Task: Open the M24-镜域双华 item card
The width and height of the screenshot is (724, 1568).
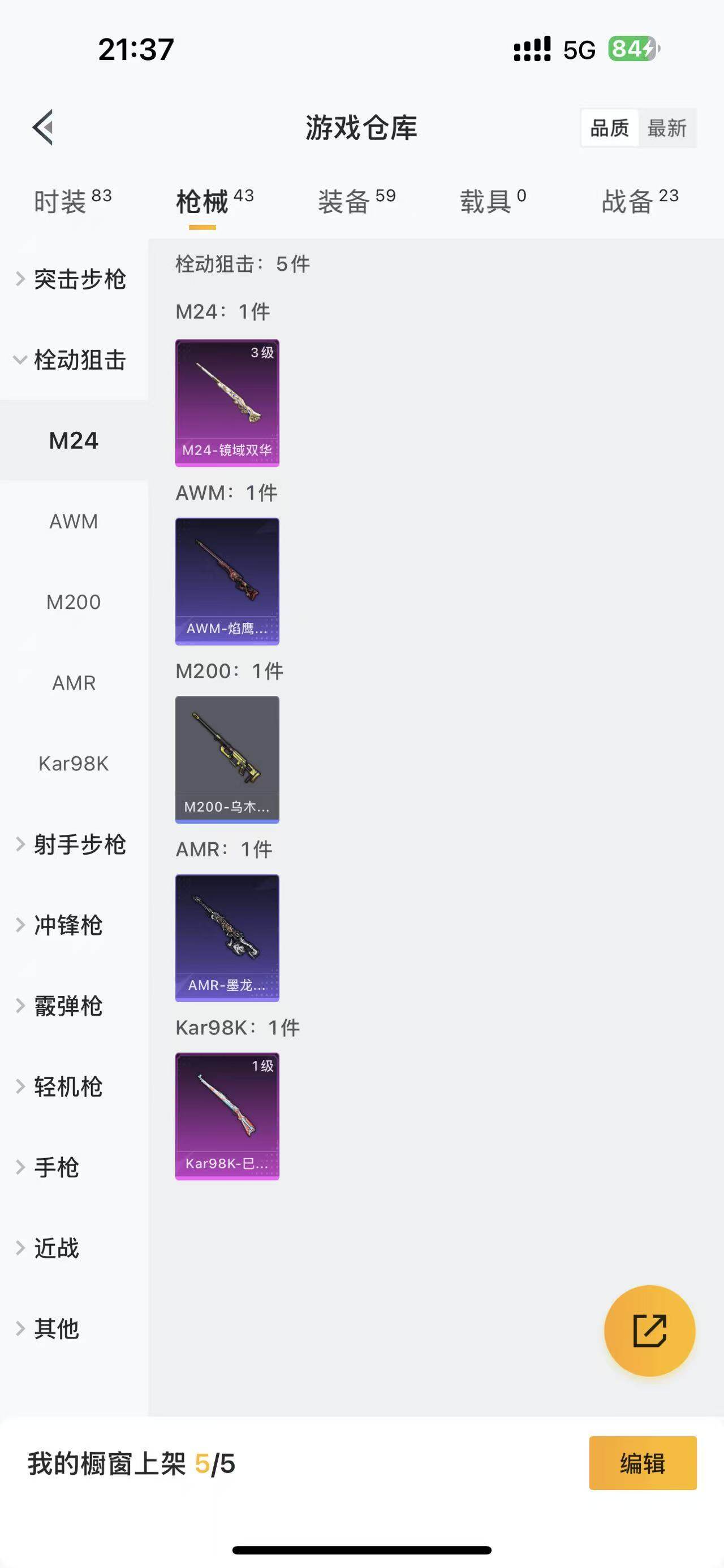Action: 227,402
